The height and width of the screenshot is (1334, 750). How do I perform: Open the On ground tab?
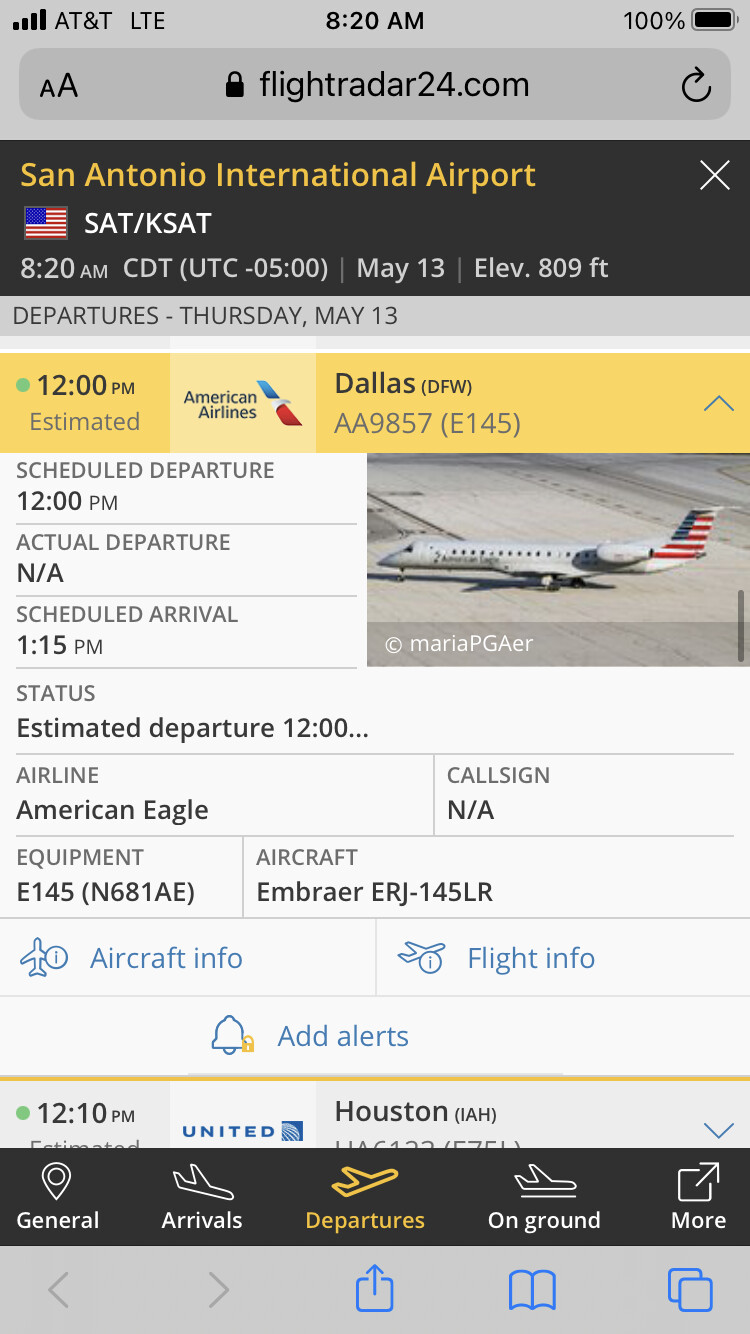pyautogui.click(x=544, y=1196)
